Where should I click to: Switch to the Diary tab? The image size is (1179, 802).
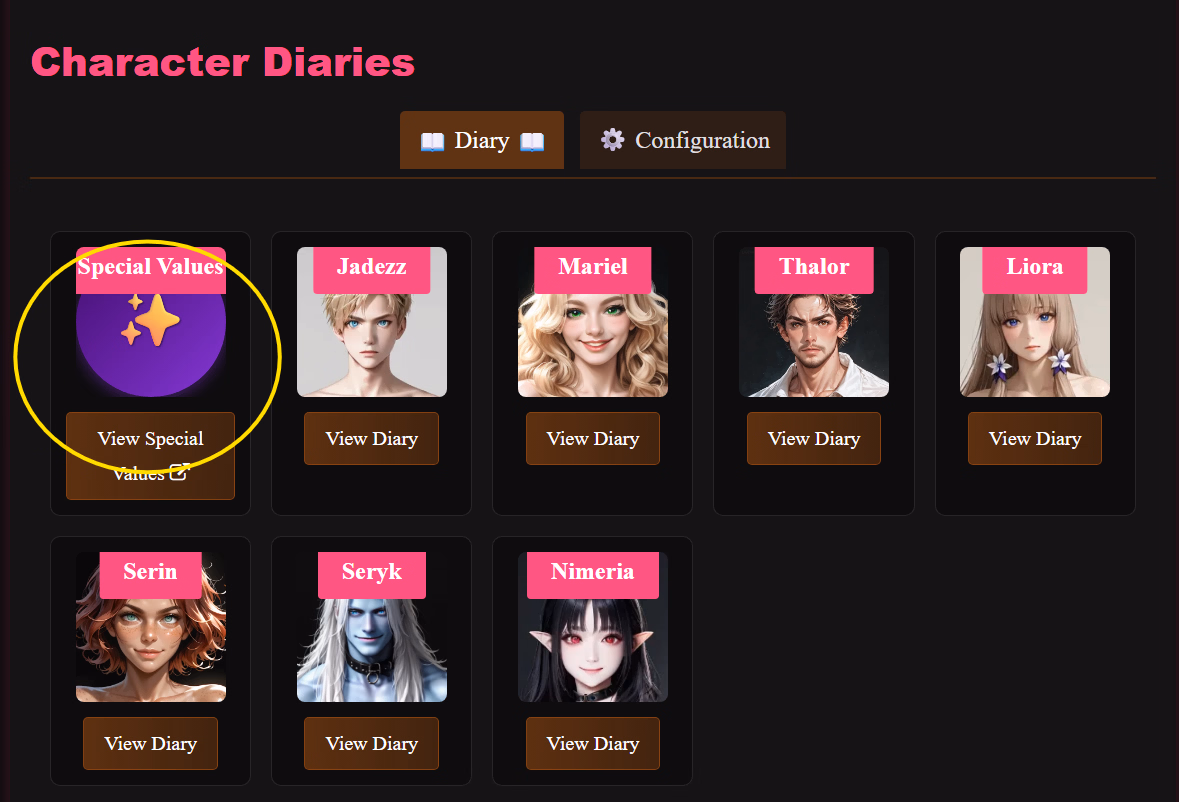pos(481,140)
